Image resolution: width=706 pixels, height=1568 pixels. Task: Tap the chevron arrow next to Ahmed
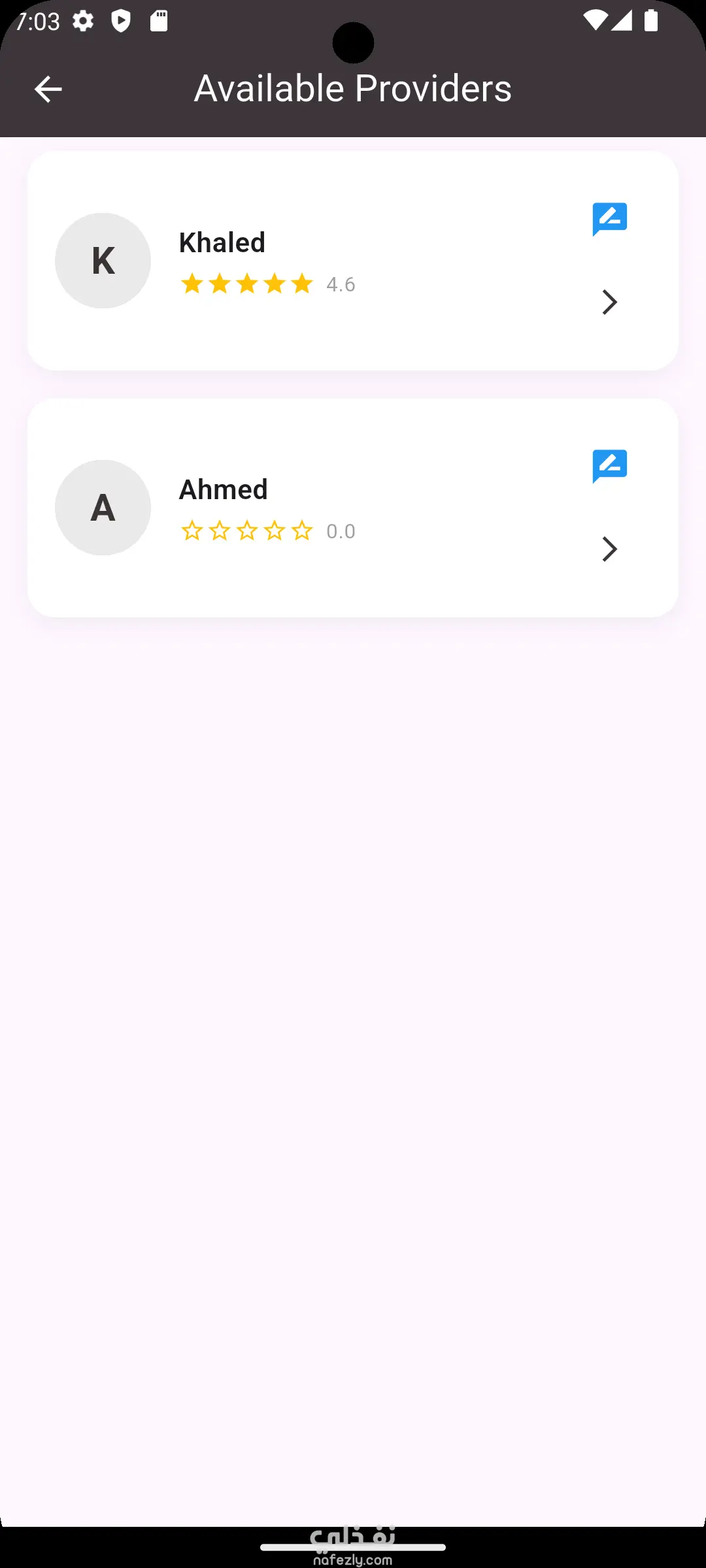(609, 549)
